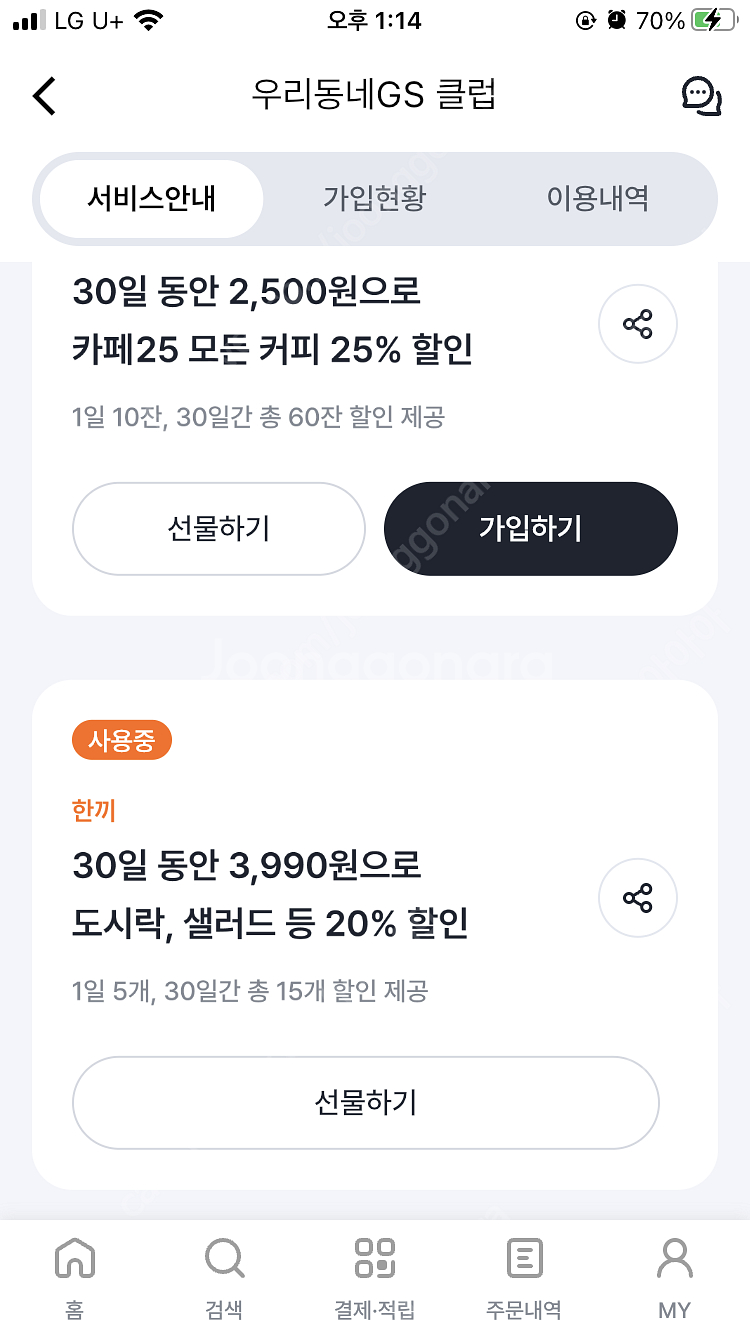Viewport: 750px width, 1334px height.
Task: Tap the 가입하기 subscribe button
Action: click(530, 529)
